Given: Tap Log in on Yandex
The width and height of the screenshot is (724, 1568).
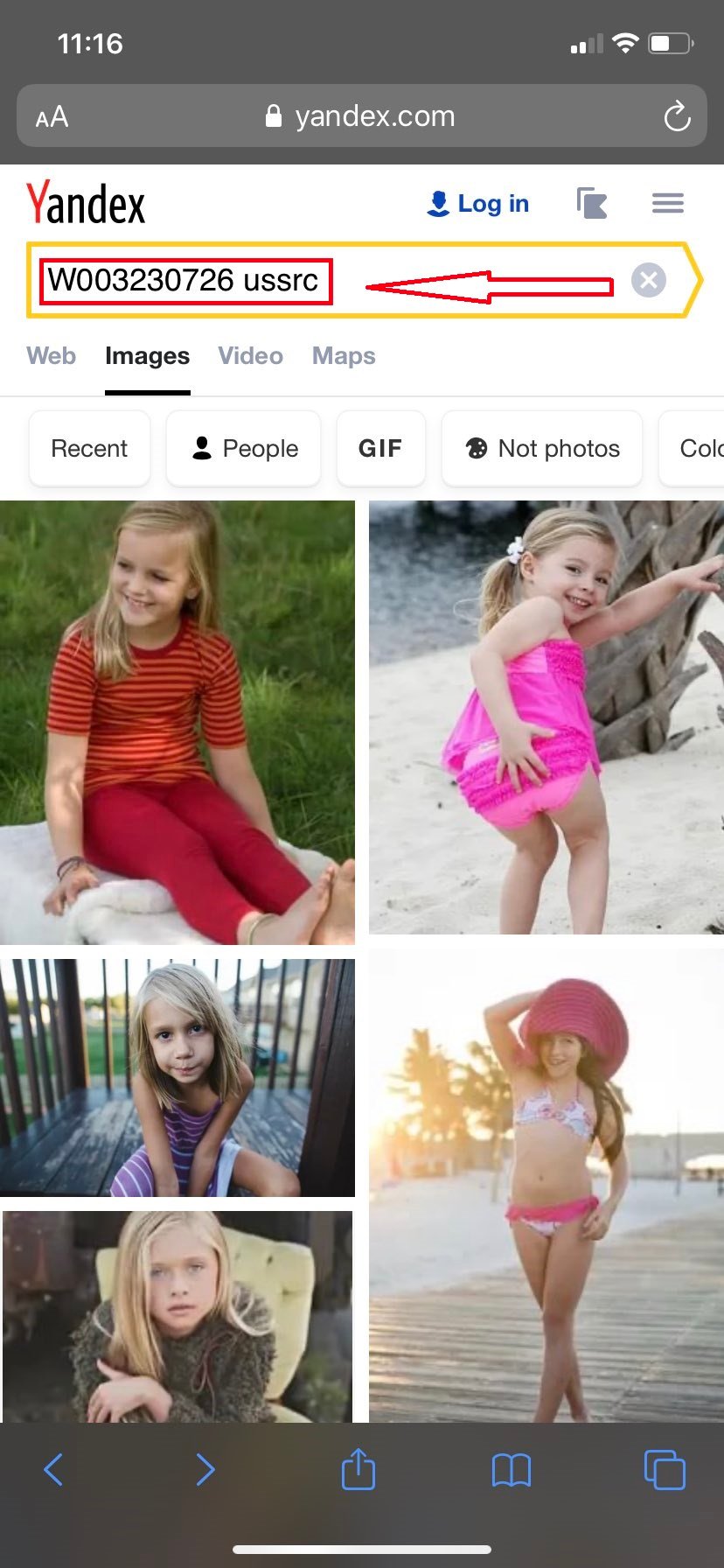Looking at the screenshot, I should [x=477, y=204].
